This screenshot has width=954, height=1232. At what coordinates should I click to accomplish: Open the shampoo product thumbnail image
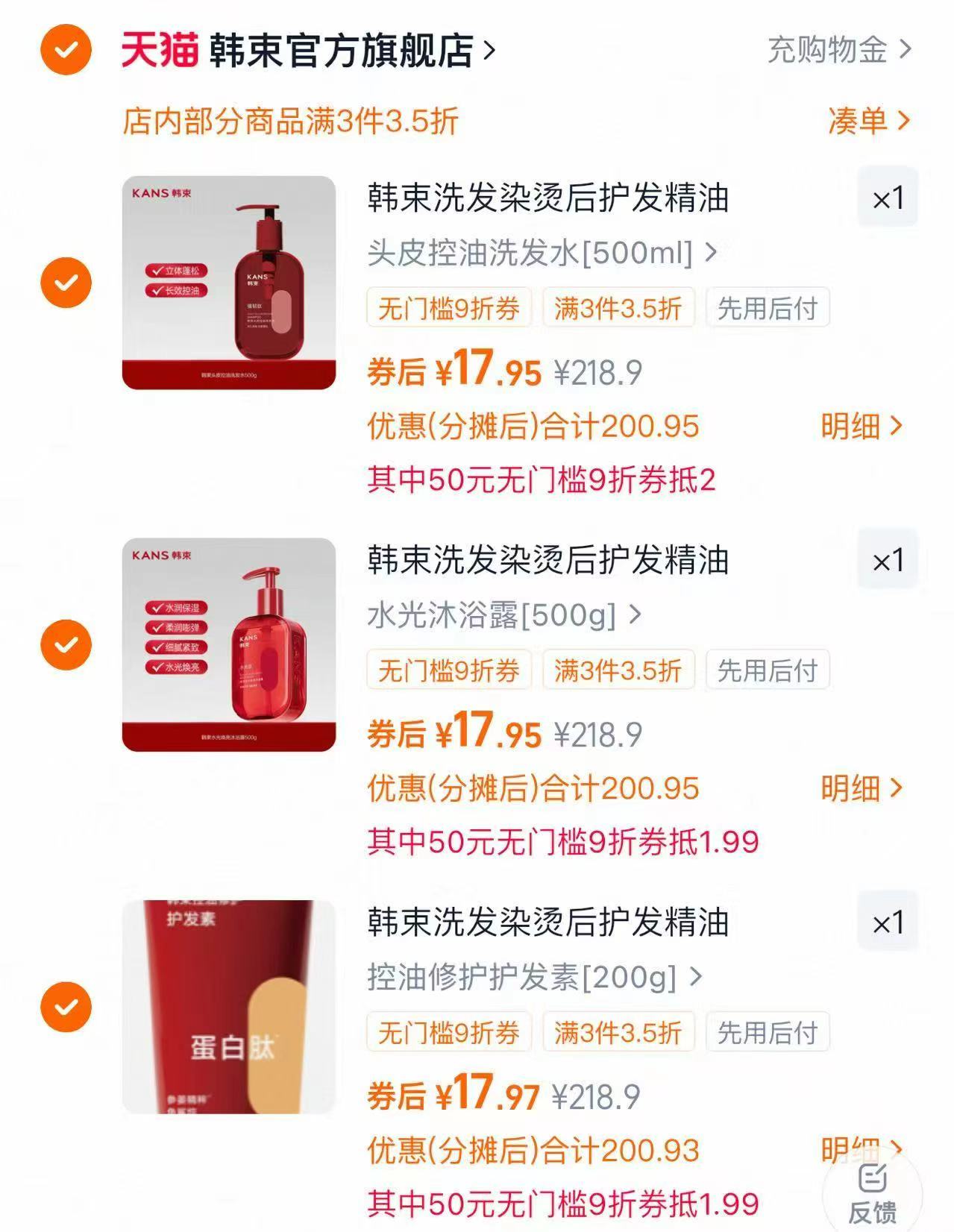click(229, 283)
